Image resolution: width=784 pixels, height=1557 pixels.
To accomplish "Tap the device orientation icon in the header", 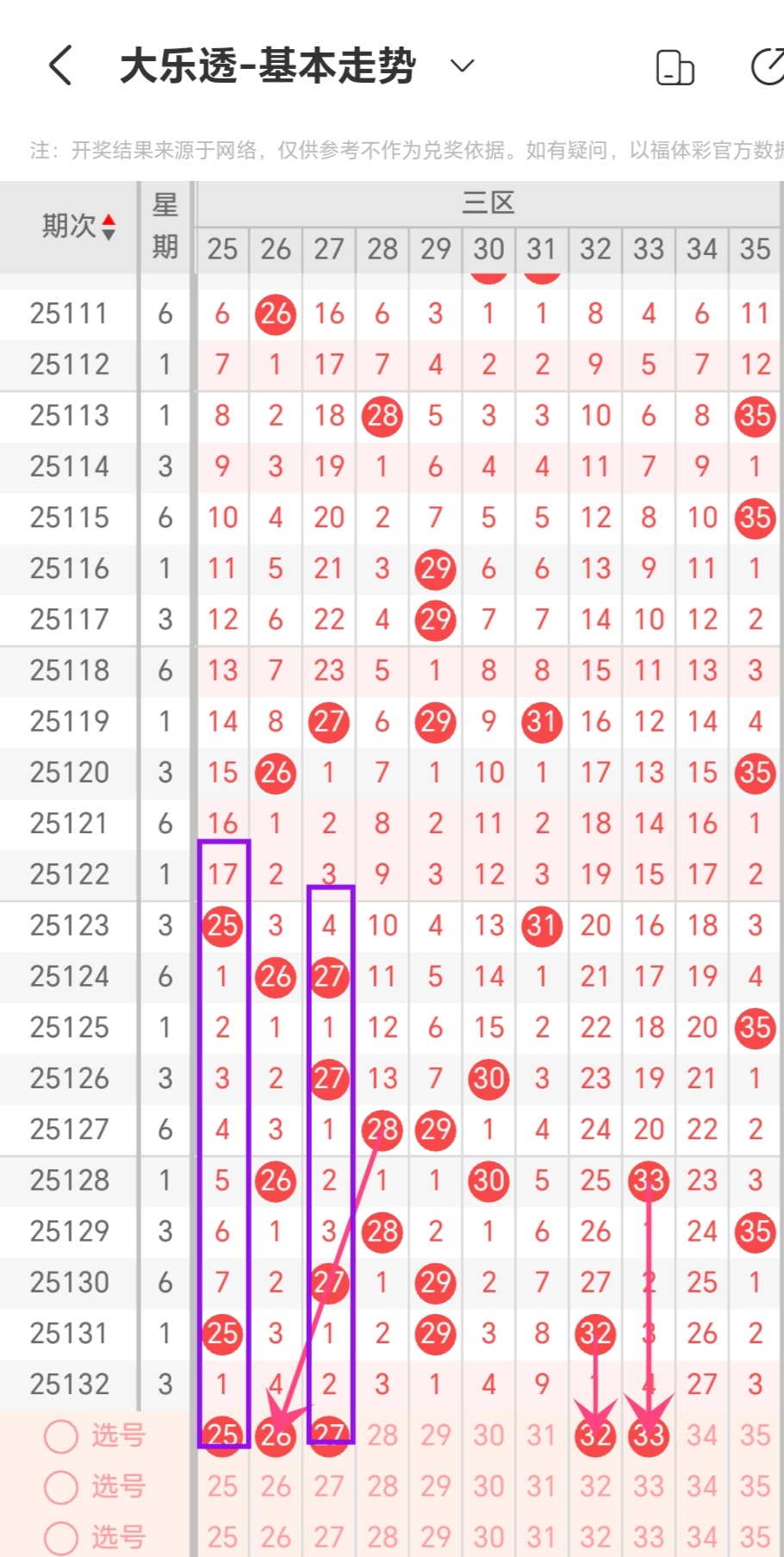I will [675, 68].
